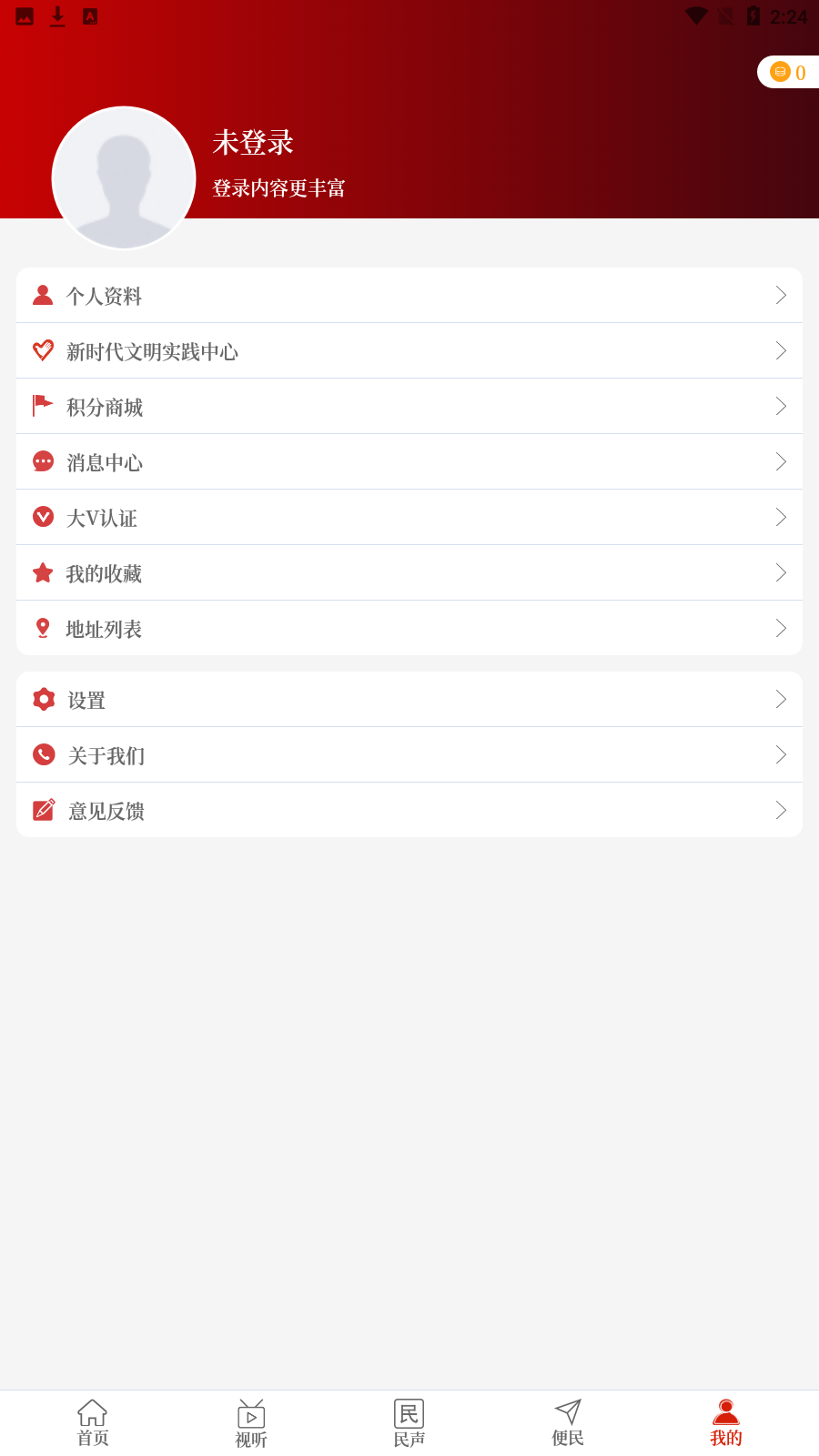Image resolution: width=819 pixels, height=1456 pixels.
Task: Switch to the 便民 tab
Action: [x=568, y=1423]
